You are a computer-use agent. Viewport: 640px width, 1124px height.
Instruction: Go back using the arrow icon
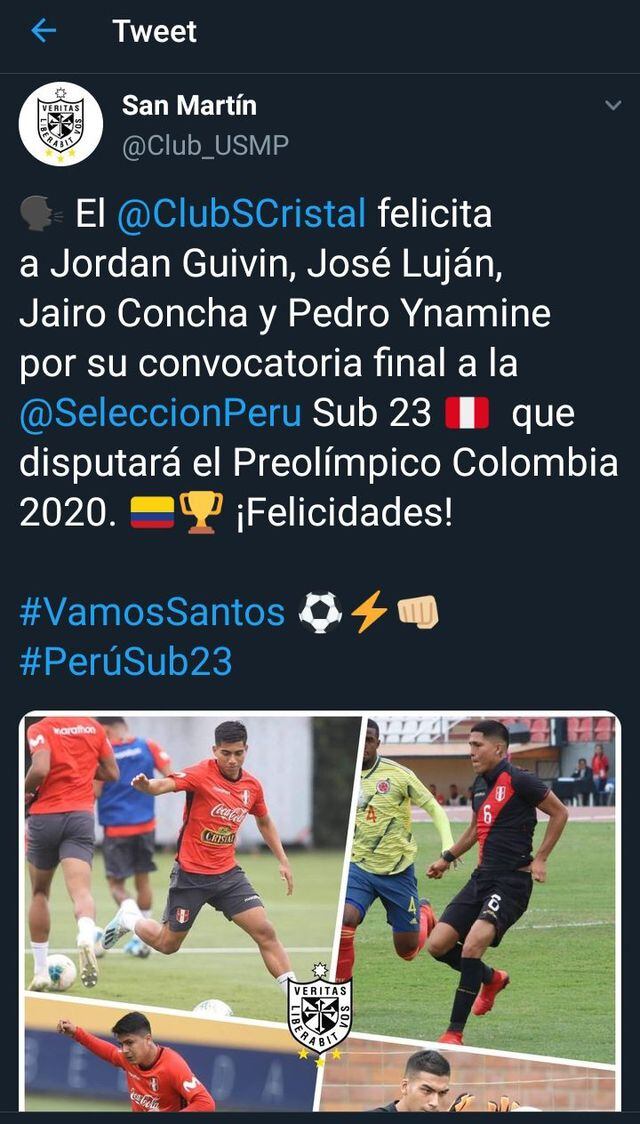tap(44, 31)
